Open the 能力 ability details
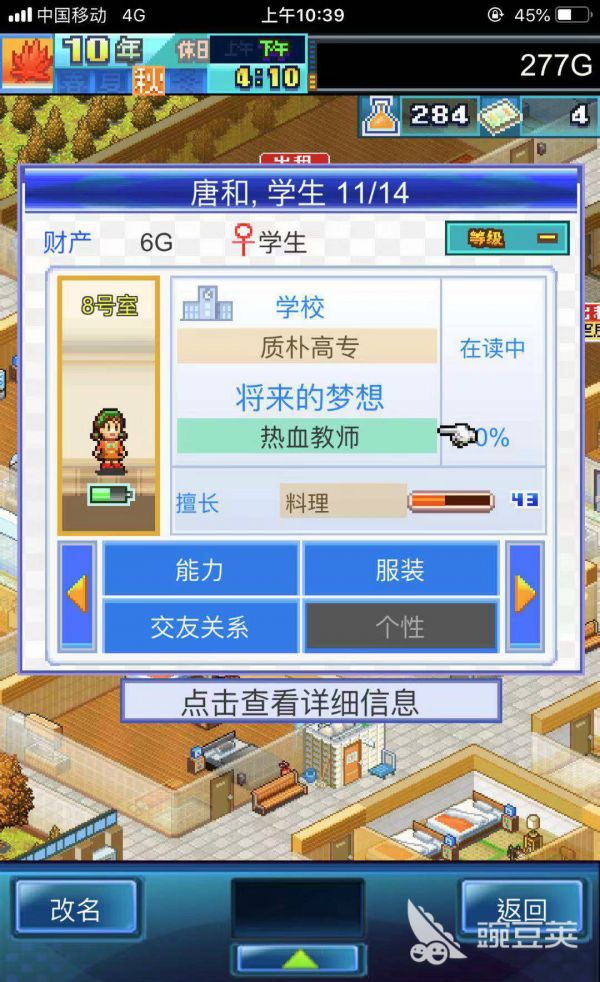Image resolution: width=600 pixels, height=982 pixels. tap(201, 570)
